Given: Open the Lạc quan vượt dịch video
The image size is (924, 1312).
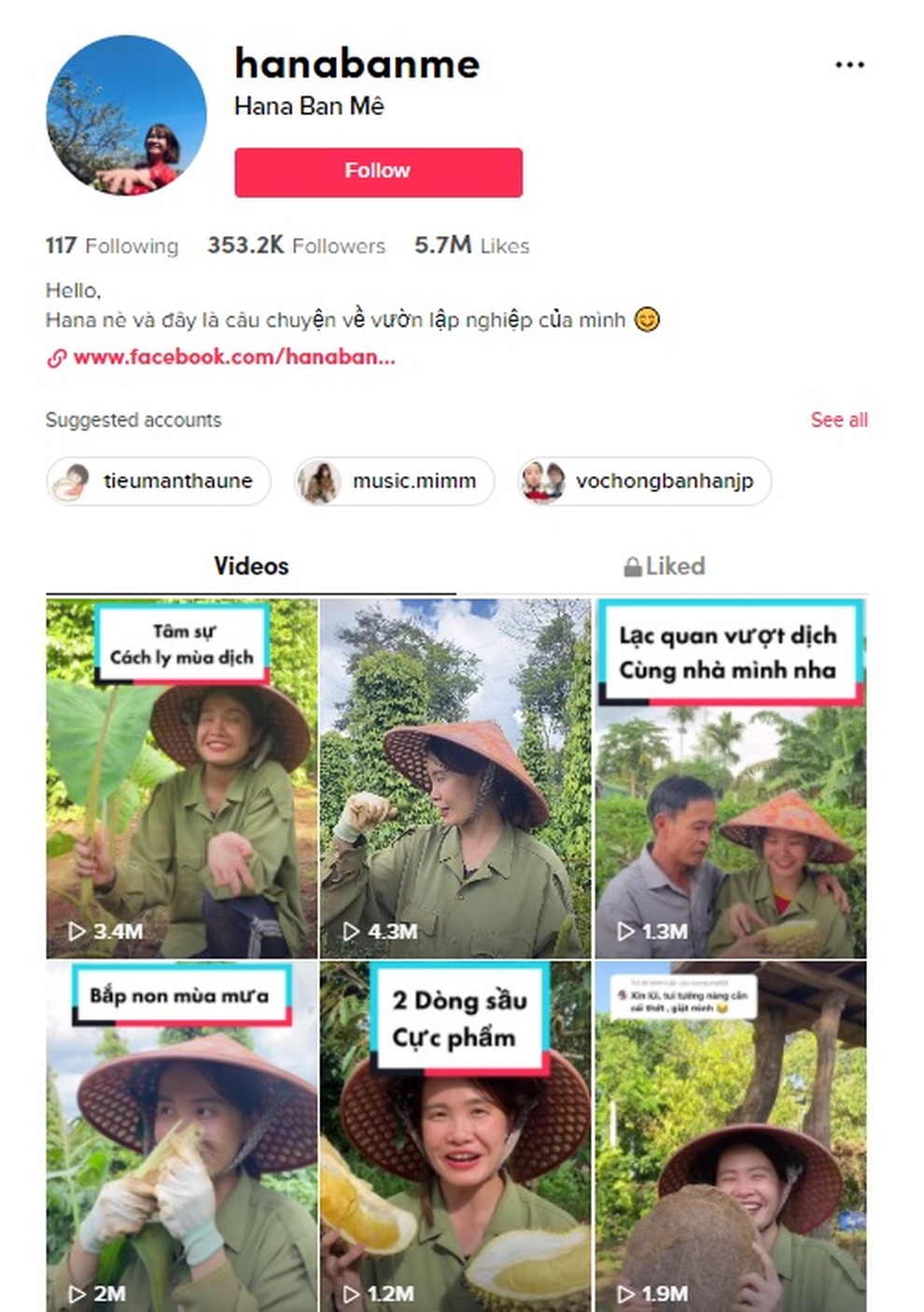Looking at the screenshot, I should (x=731, y=779).
